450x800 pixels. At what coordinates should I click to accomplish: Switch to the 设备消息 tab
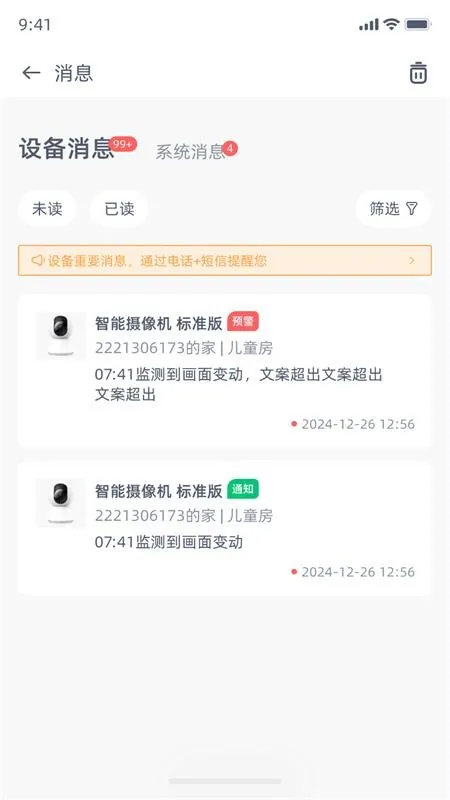coord(66,148)
